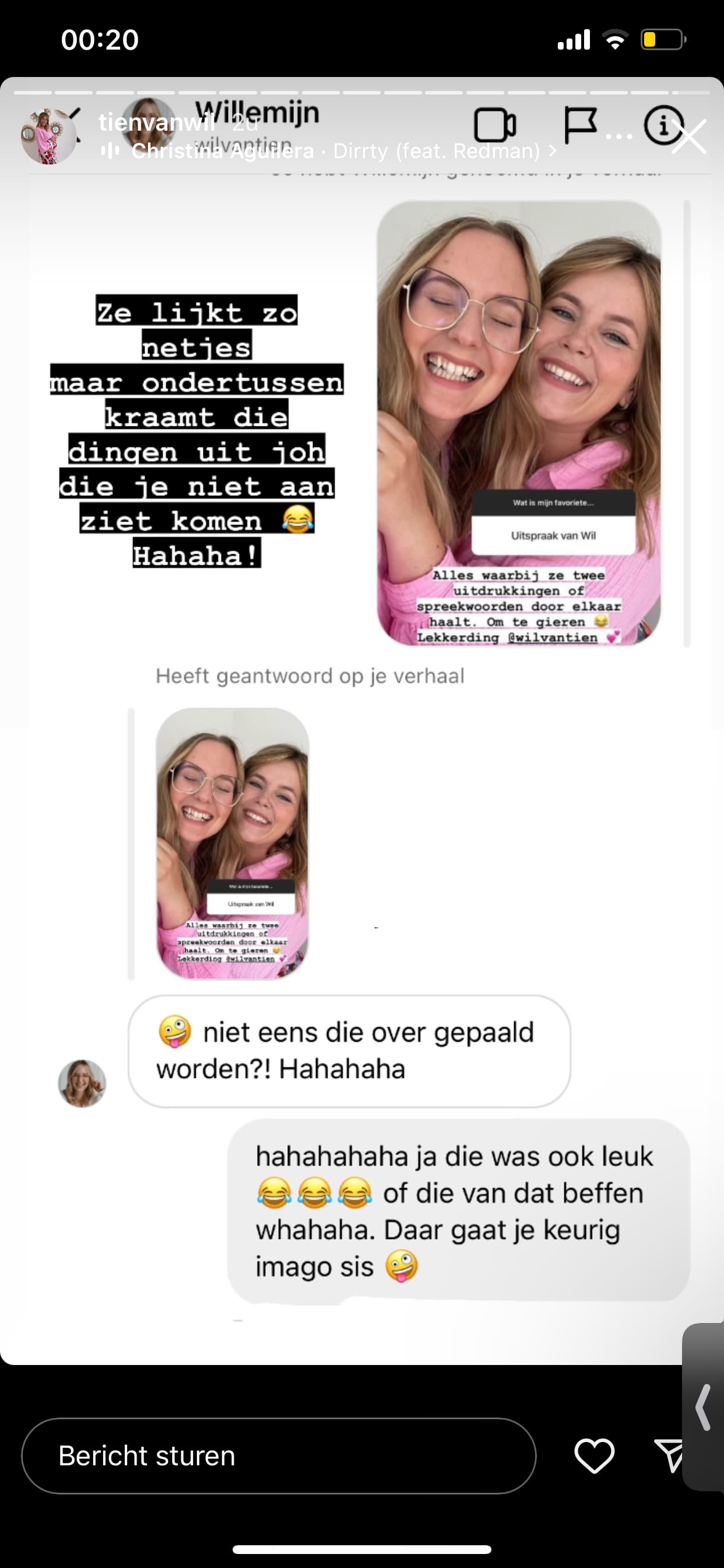Open the story's three-dot options menu

619,136
